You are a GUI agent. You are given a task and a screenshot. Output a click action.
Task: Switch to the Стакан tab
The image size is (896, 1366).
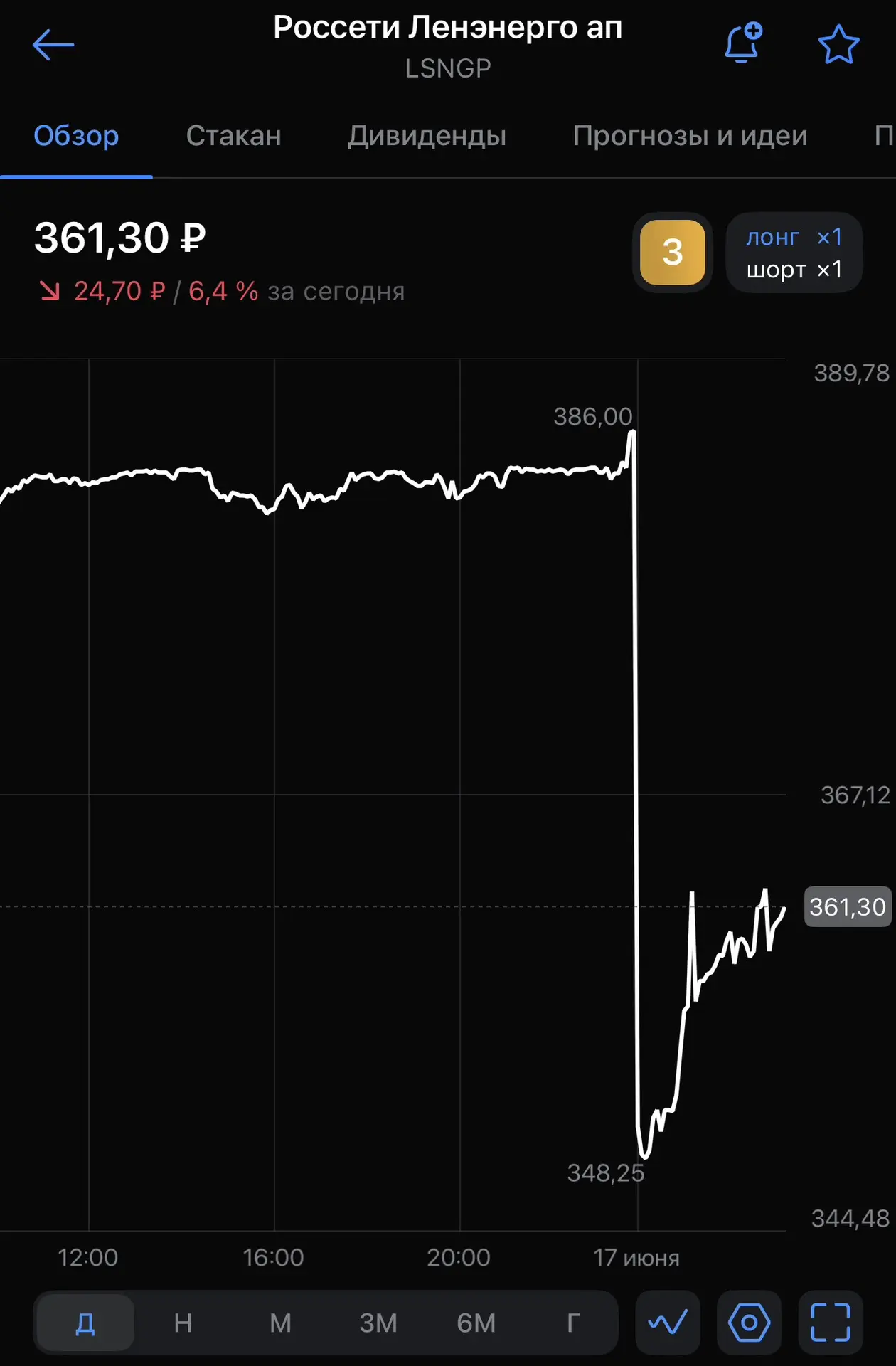[234, 135]
